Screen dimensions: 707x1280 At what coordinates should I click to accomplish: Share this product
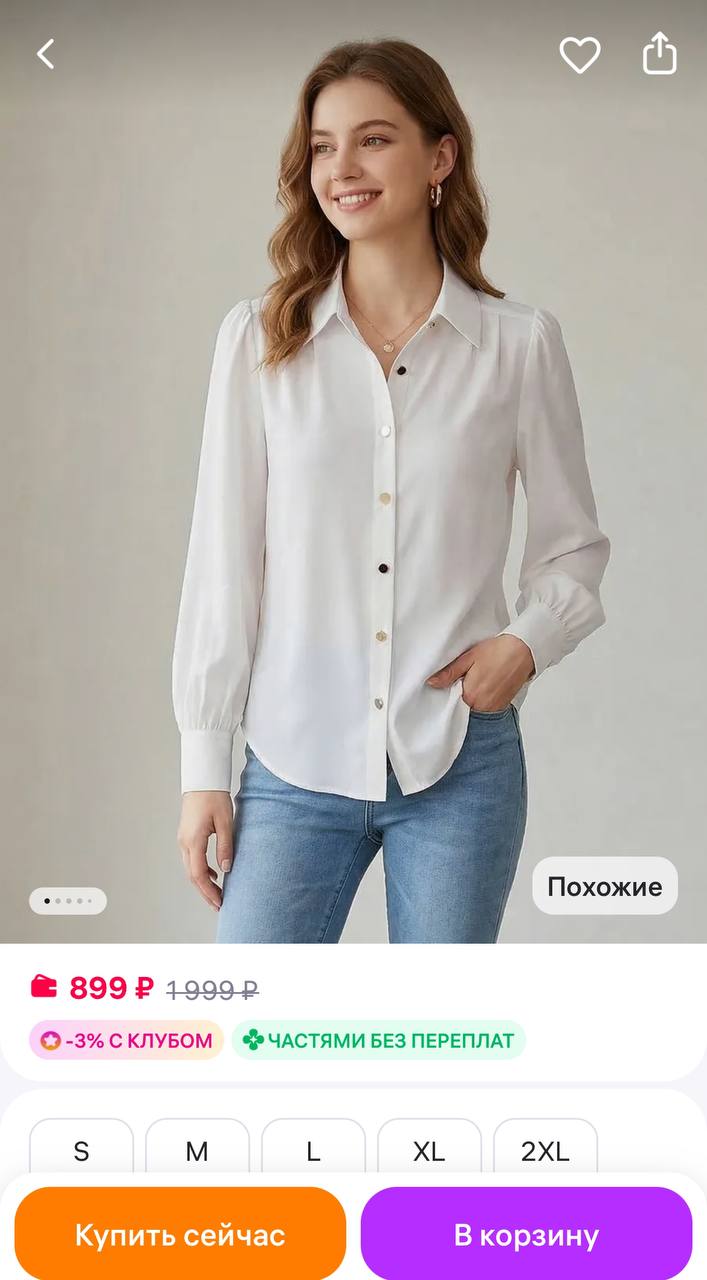[x=659, y=53]
